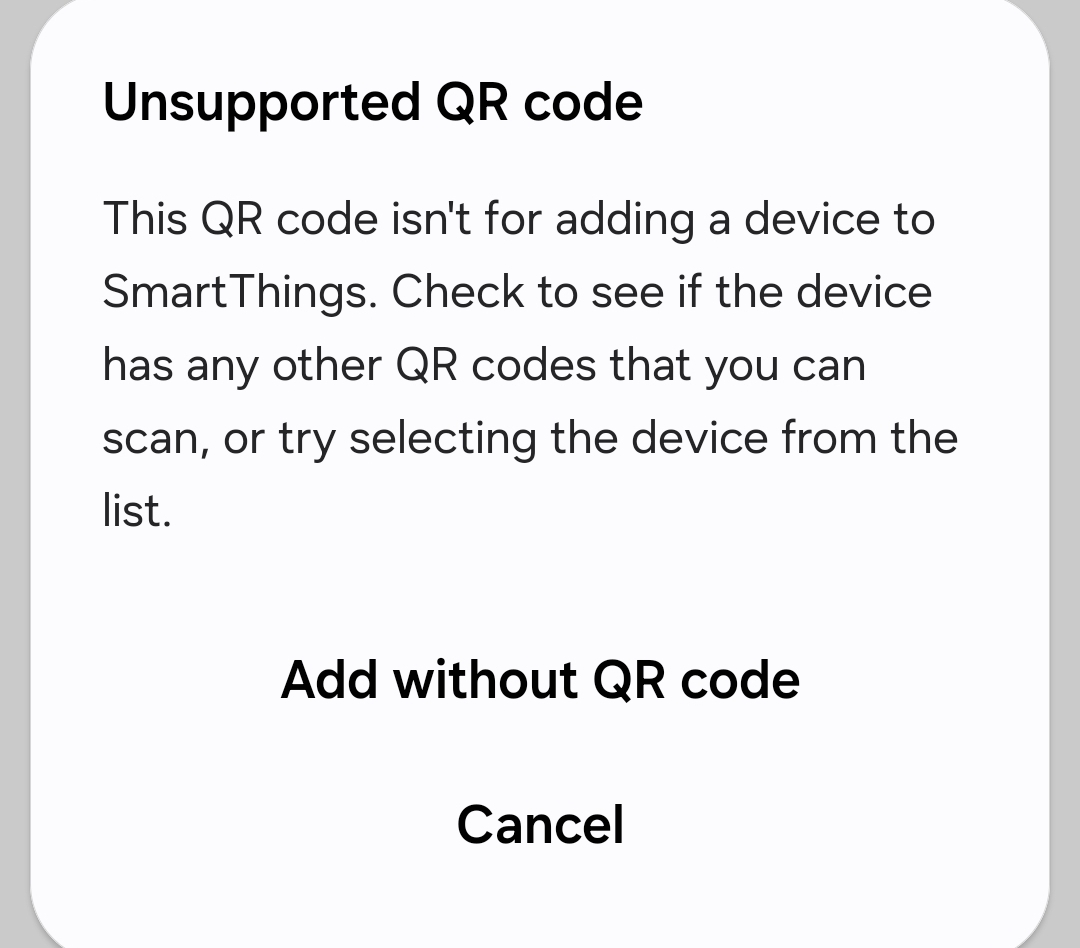
Task: Cancel the unsupported QR code dialog
Action: 540,825
